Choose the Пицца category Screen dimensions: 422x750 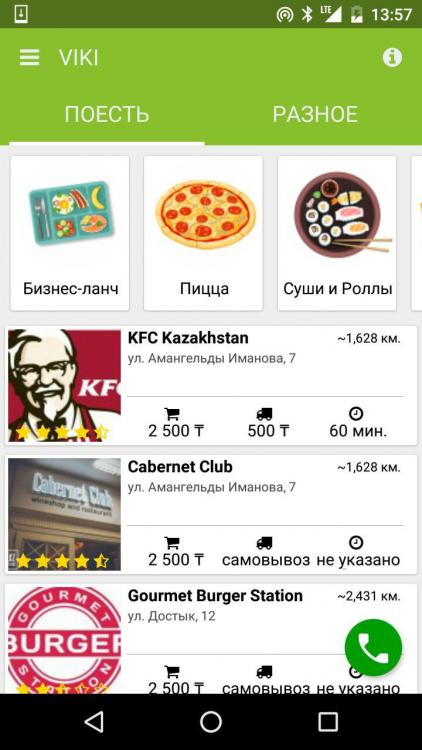point(203,233)
